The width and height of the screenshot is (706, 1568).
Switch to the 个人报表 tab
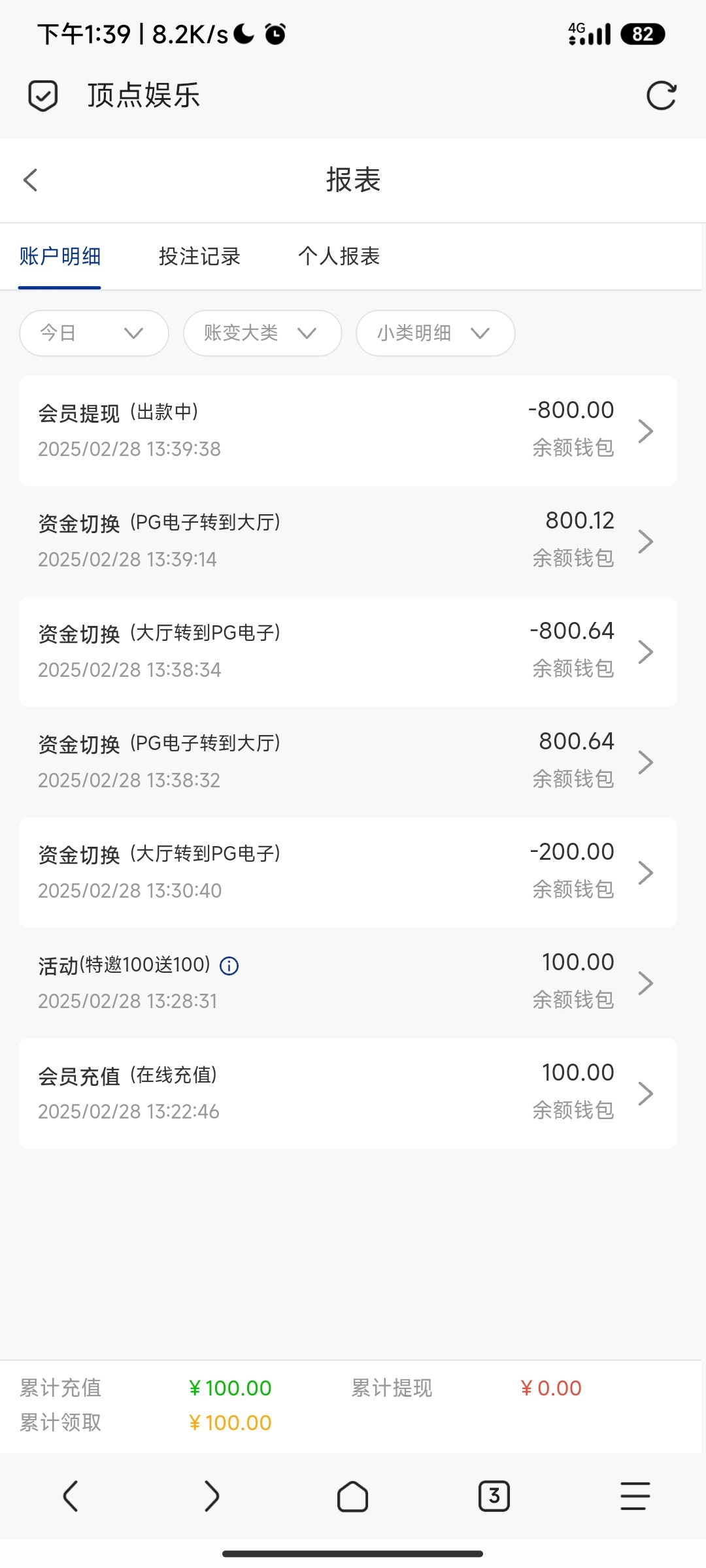pos(339,256)
